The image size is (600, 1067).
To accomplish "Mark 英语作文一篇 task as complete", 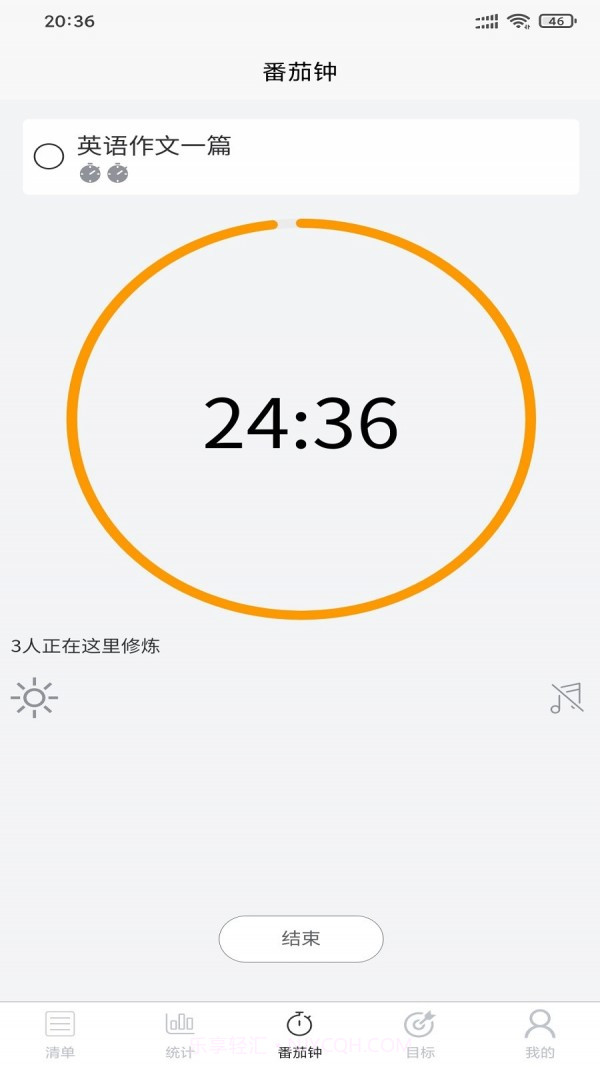I will coord(49,157).
